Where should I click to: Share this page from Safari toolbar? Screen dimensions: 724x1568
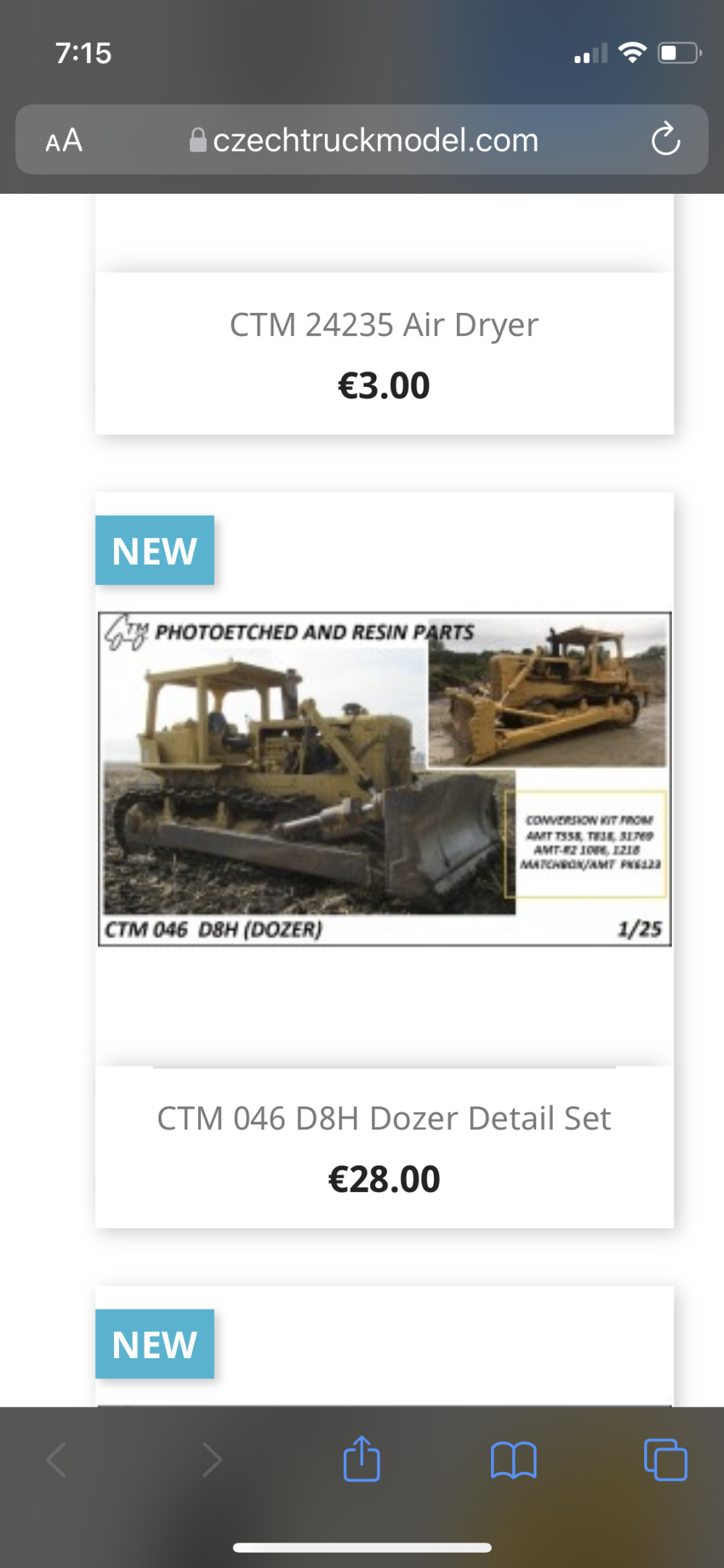click(361, 1459)
